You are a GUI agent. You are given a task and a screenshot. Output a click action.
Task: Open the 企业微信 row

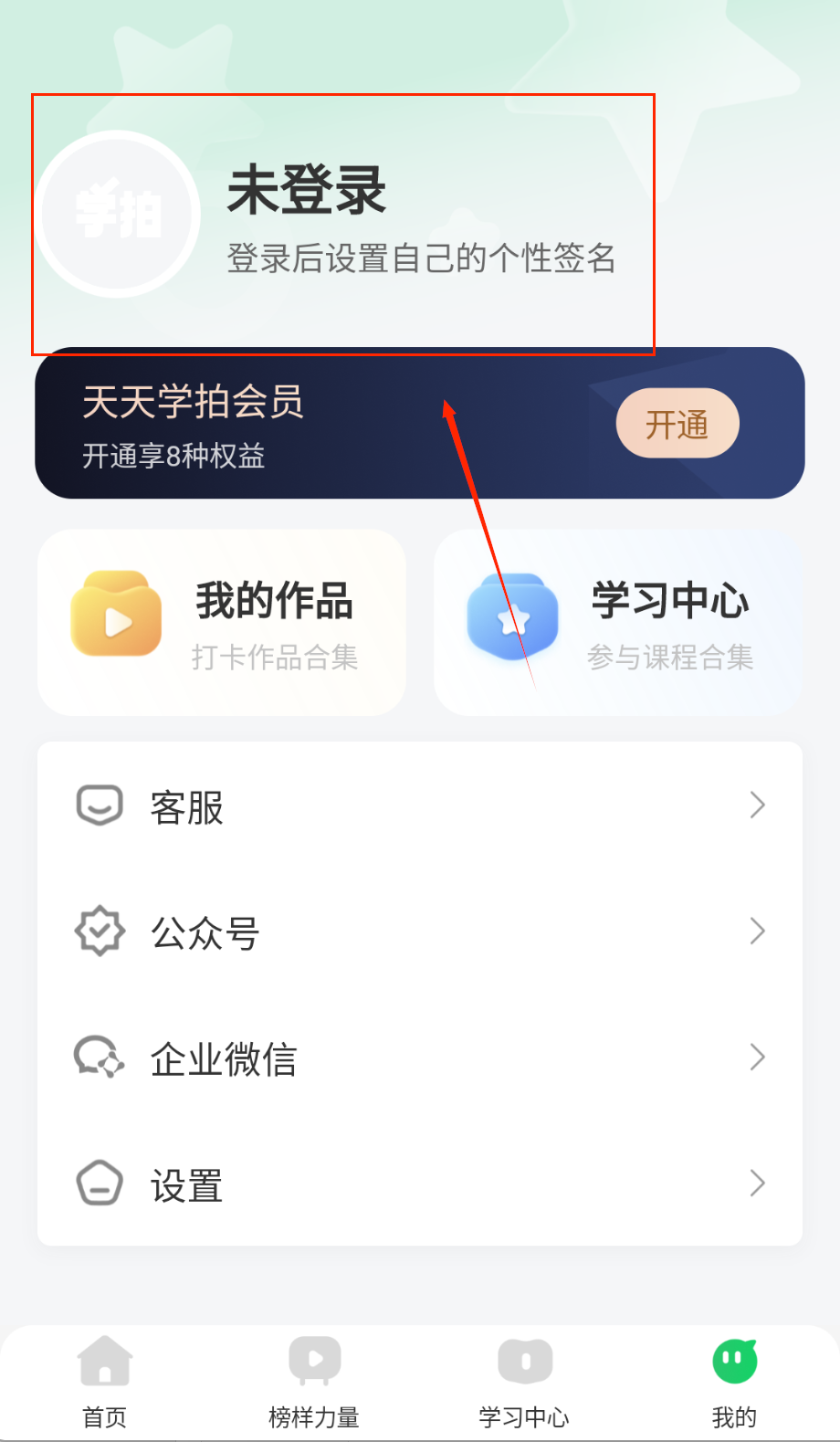pyautogui.click(x=420, y=1058)
